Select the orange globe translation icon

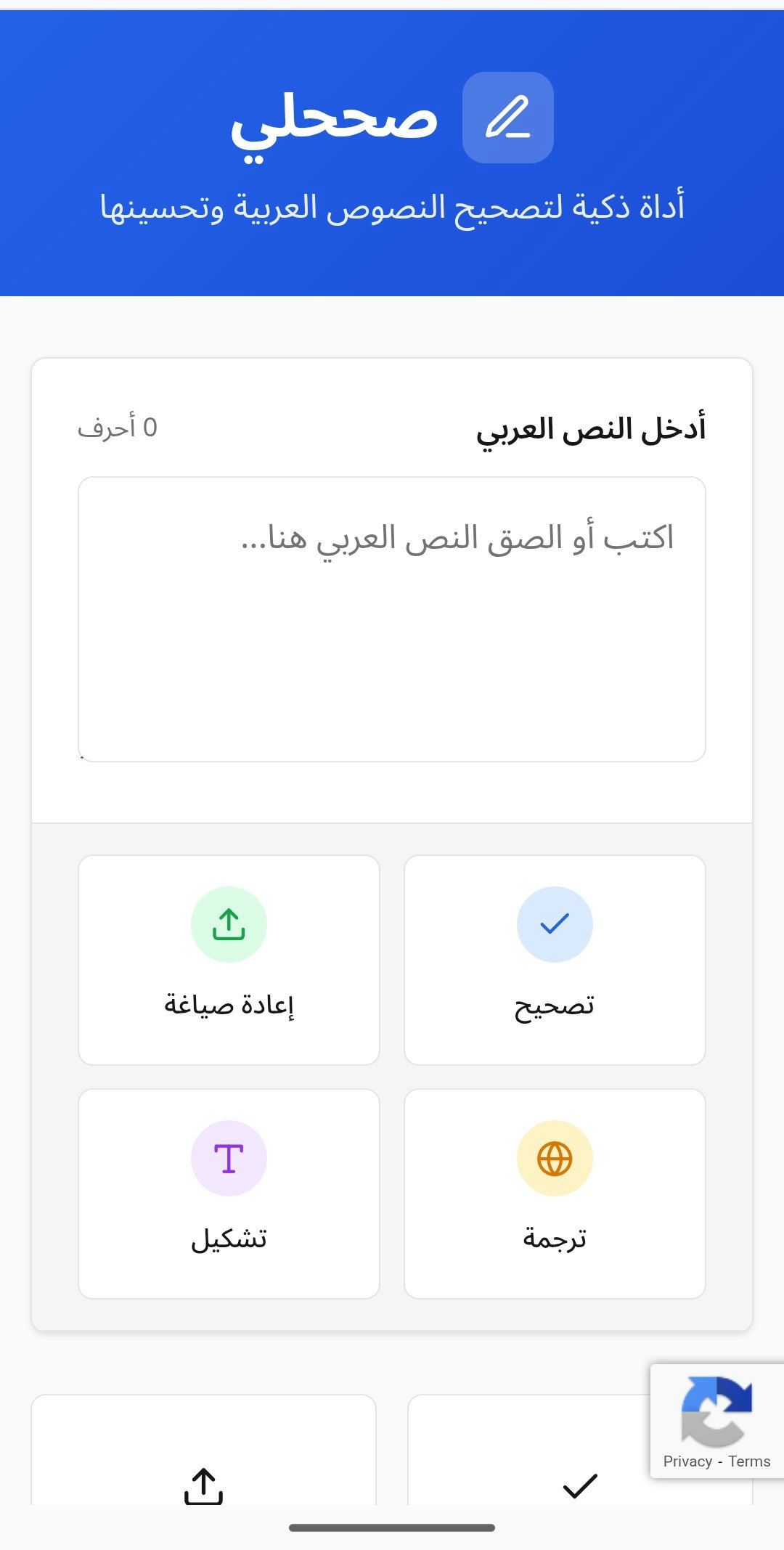point(555,1158)
